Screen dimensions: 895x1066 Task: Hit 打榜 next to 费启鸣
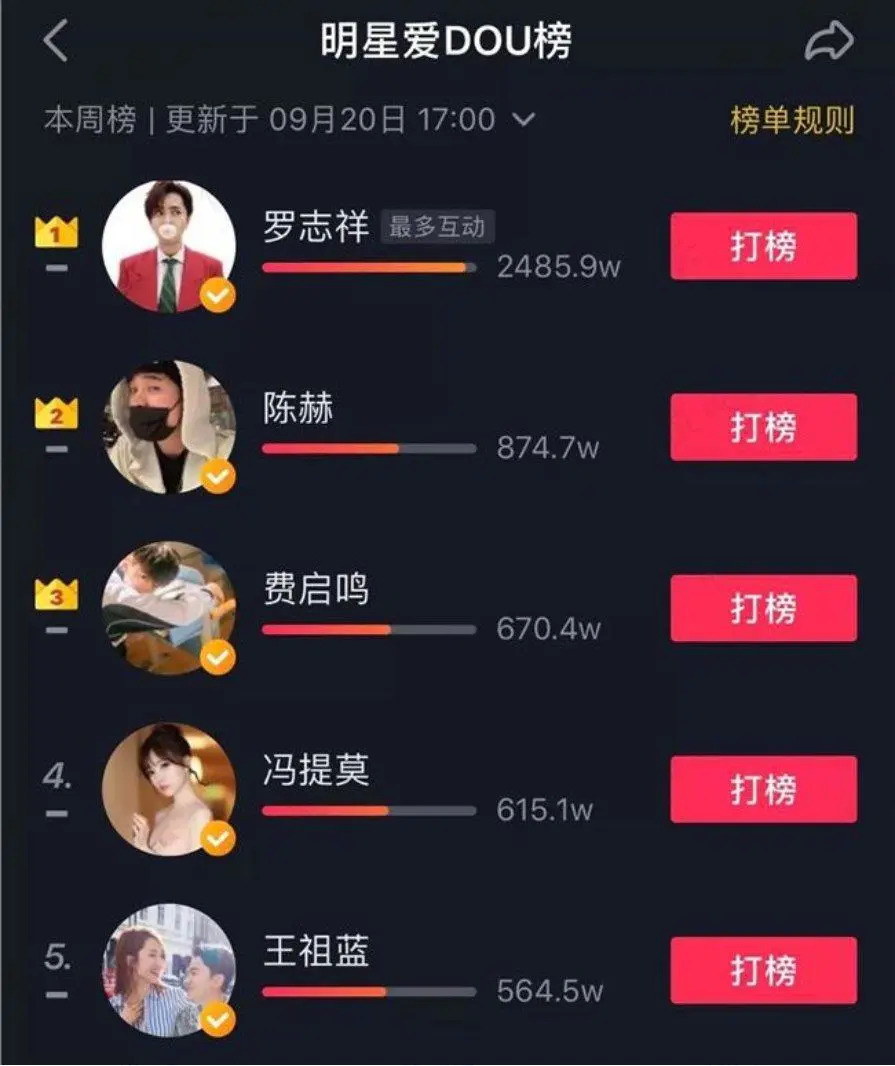[x=763, y=608]
